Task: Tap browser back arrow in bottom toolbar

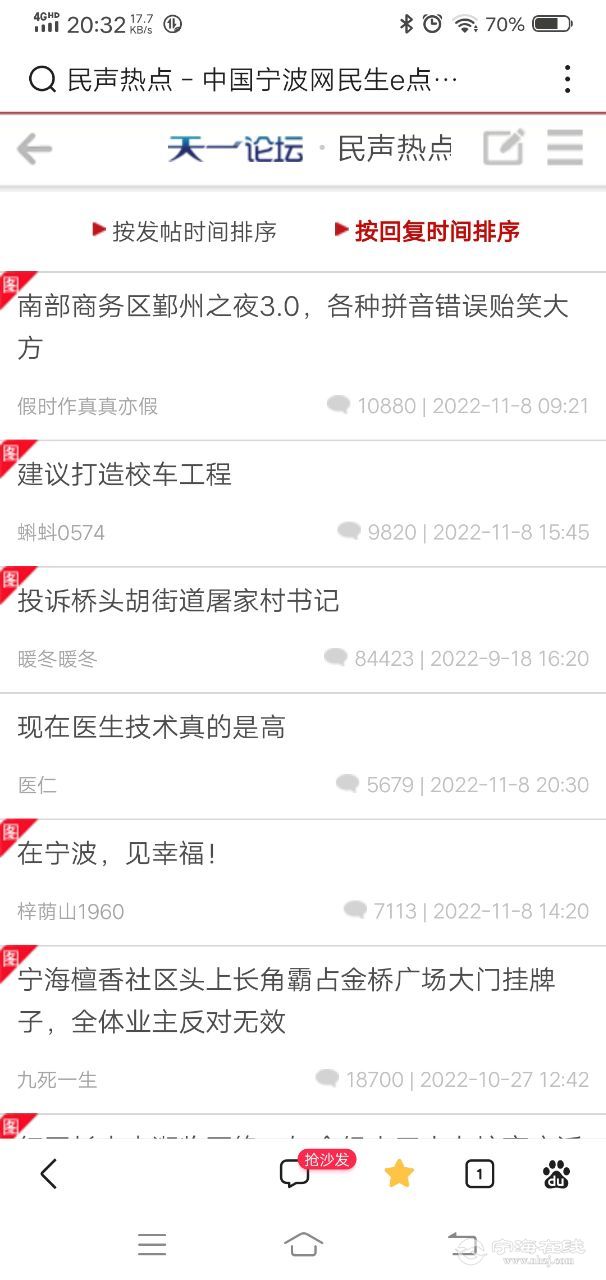Action: tap(48, 1173)
